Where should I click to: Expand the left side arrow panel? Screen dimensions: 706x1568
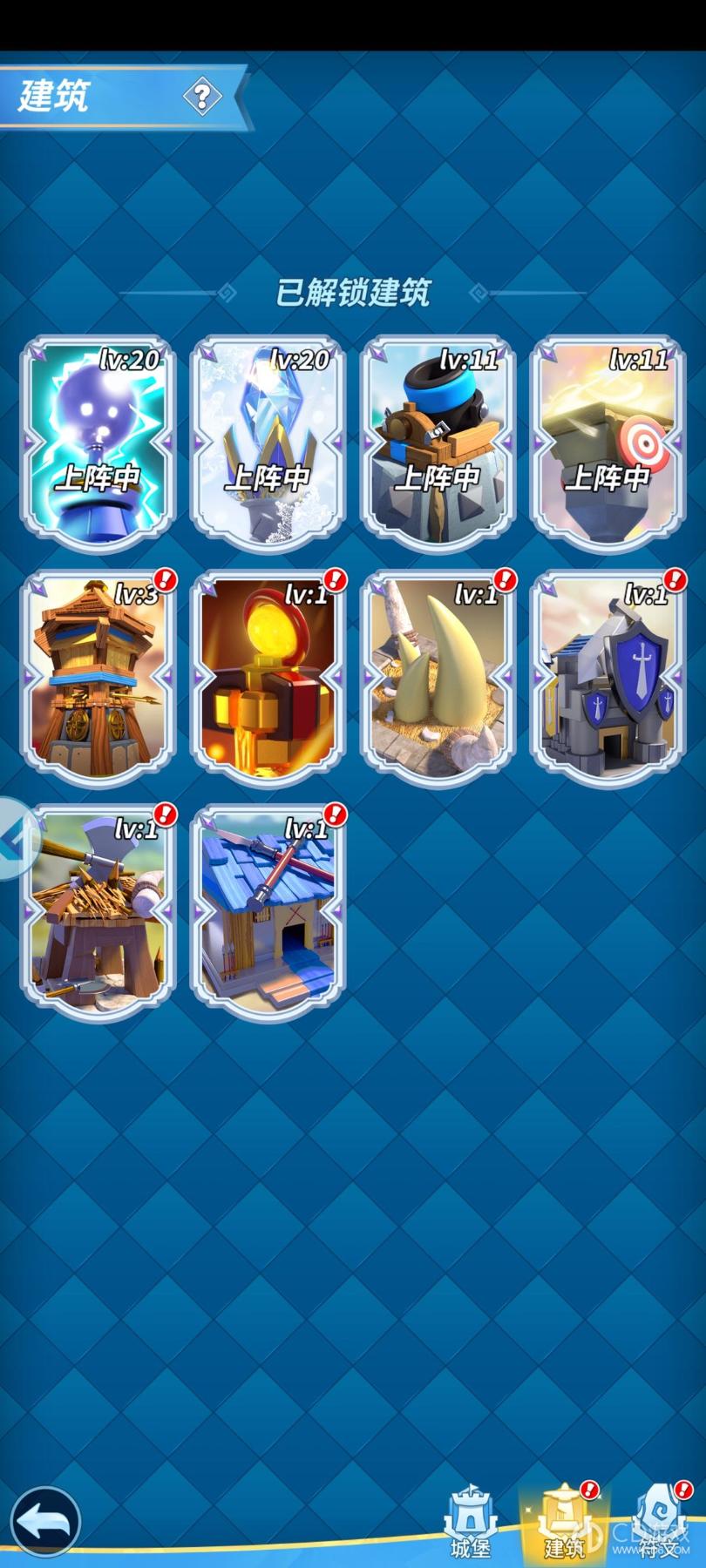pos(16,838)
